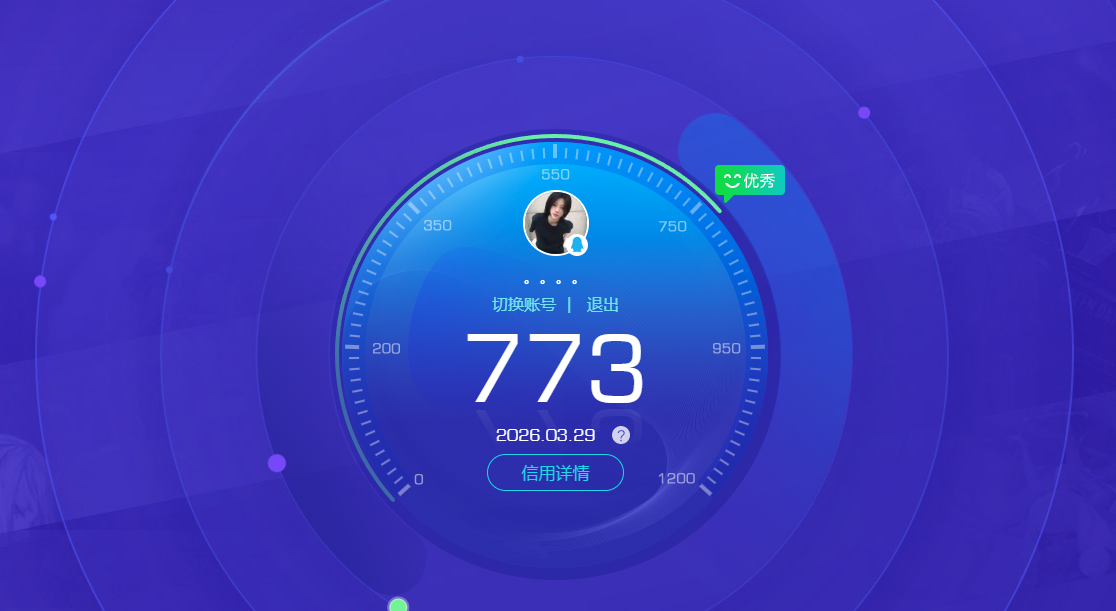Tap the profile avatar picture

point(555,223)
